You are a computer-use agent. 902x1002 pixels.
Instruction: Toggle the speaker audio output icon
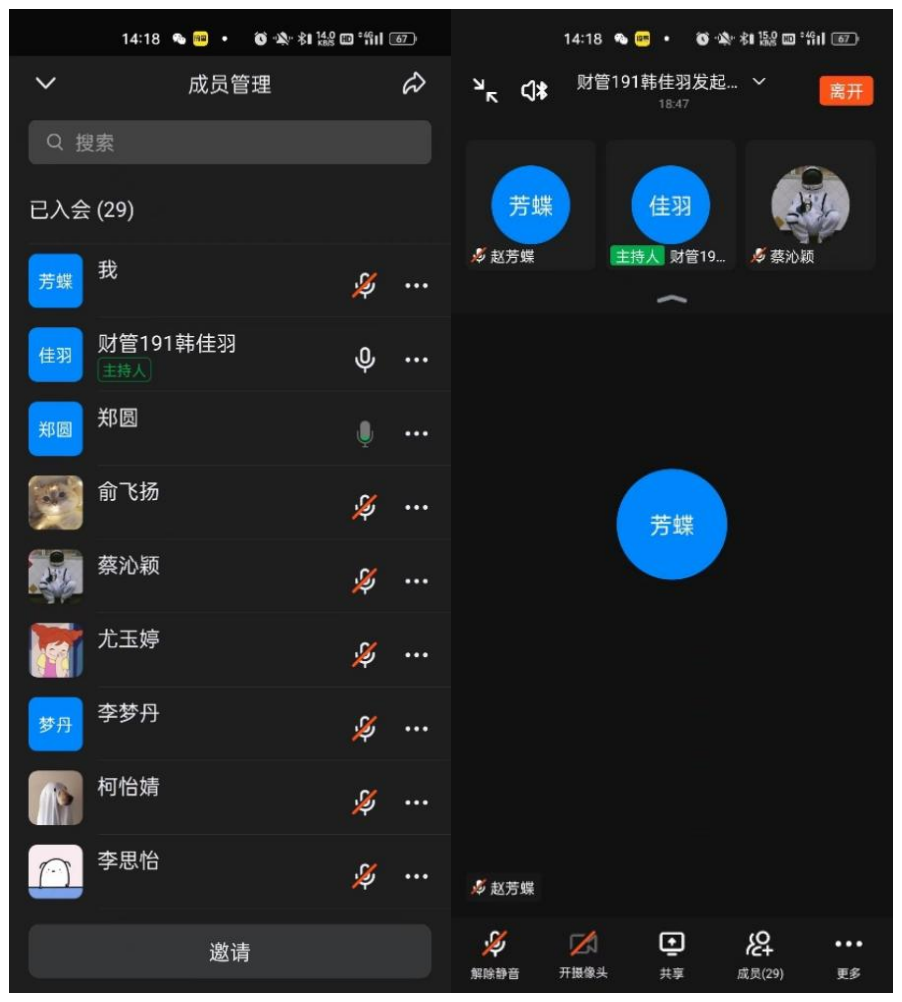[534, 91]
